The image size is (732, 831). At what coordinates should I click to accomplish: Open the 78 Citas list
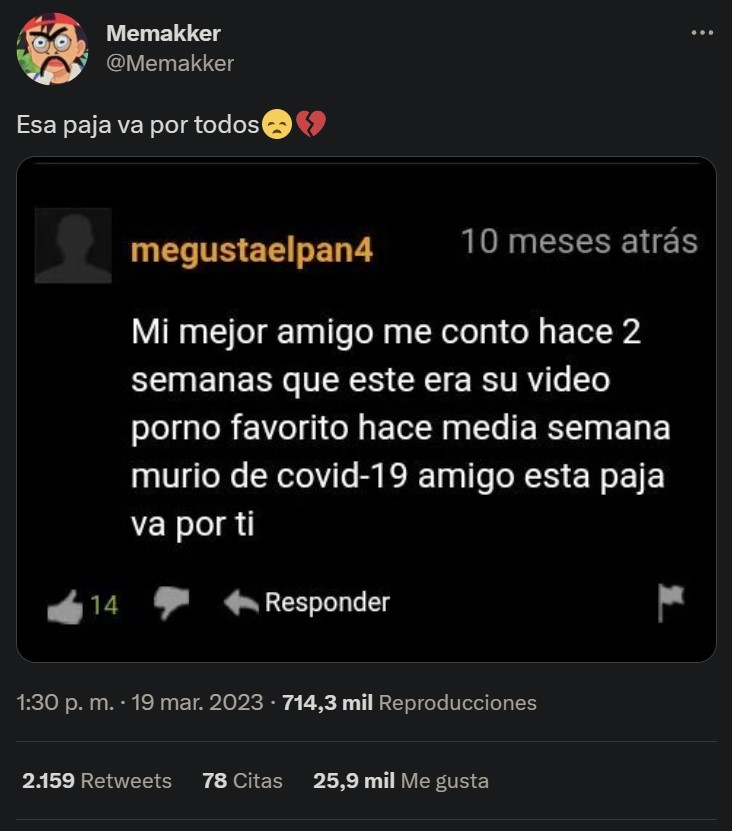point(242,782)
